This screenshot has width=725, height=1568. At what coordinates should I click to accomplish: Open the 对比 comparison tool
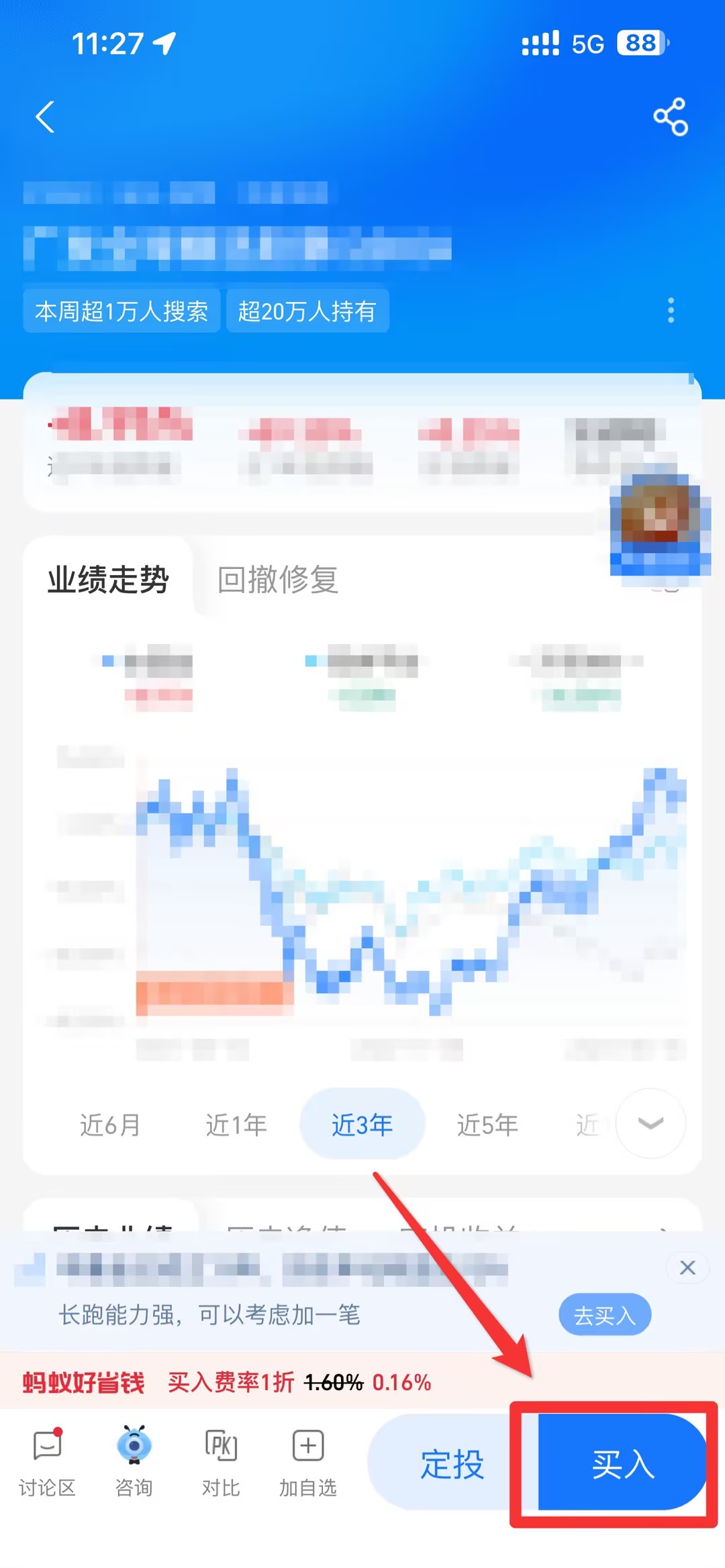pos(221,1462)
